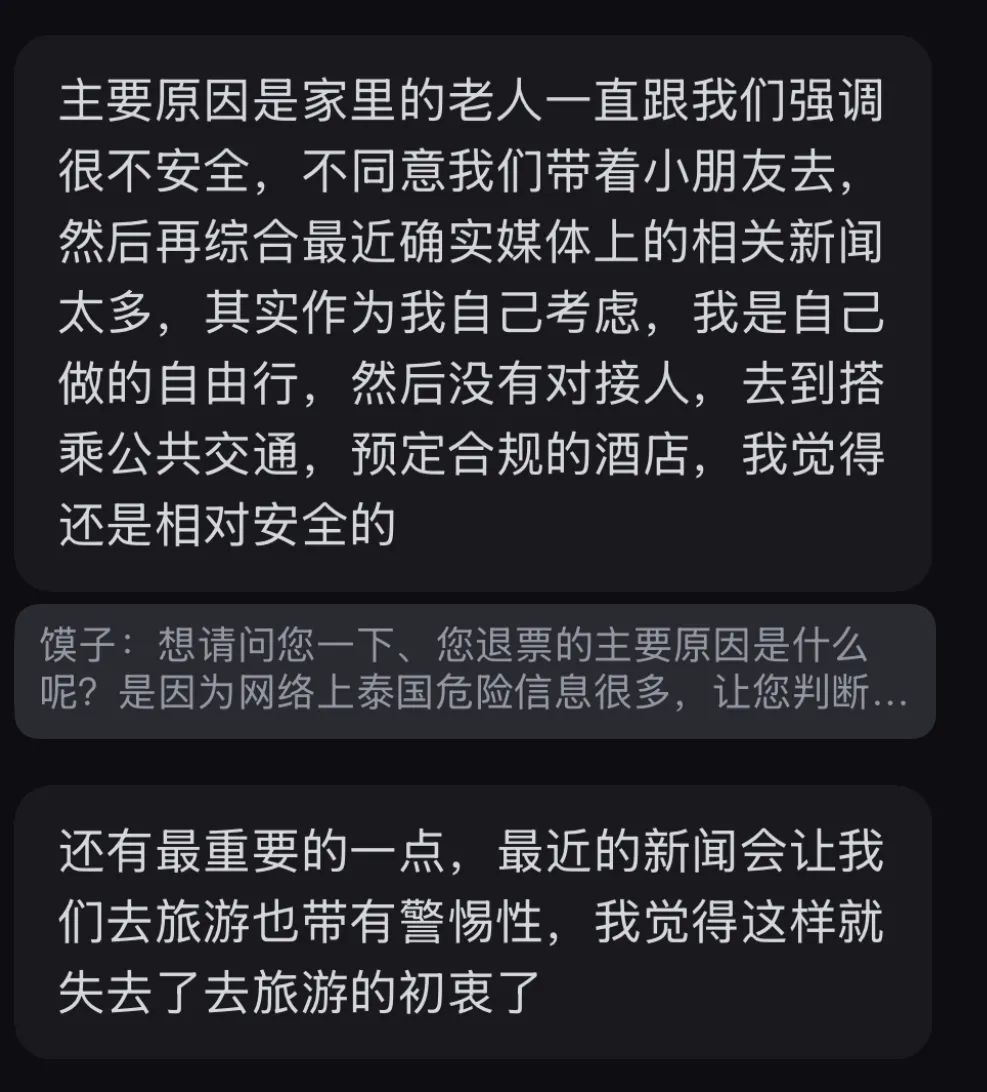The height and width of the screenshot is (1092, 987).
Task: Open the quoted message from 馍子
Action: click(474, 671)
